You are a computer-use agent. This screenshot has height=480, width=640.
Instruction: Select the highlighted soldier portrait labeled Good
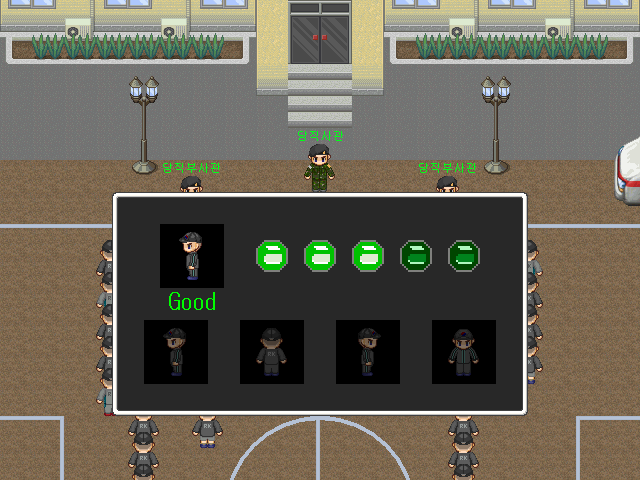coord(192,256)
